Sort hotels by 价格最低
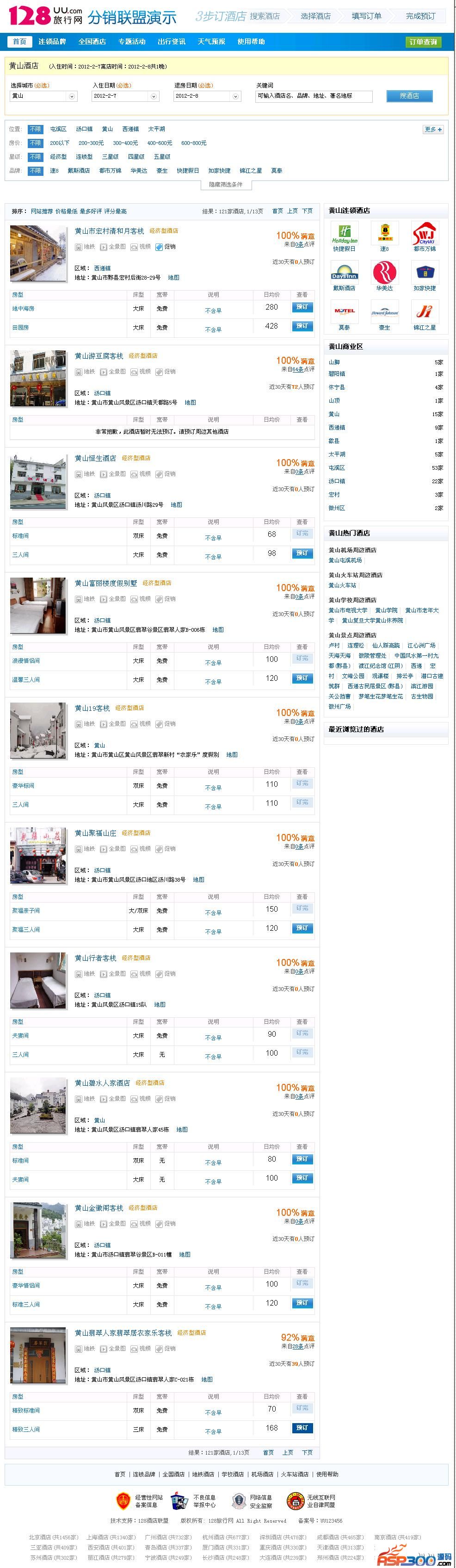Screen dimensions: 456x1568 point(66,211)
